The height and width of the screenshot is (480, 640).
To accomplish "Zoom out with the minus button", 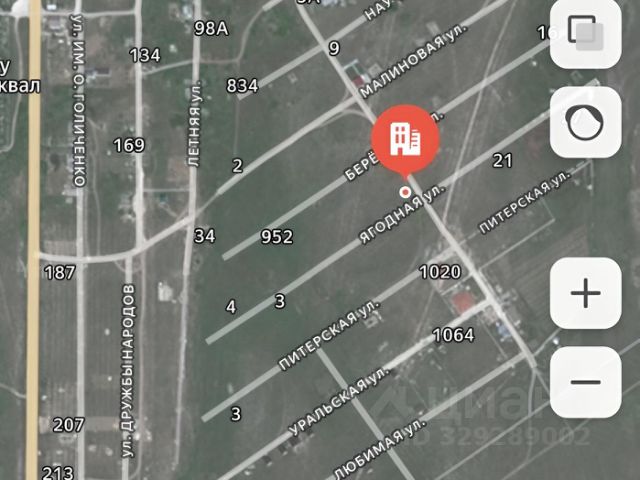I will 585,382.
